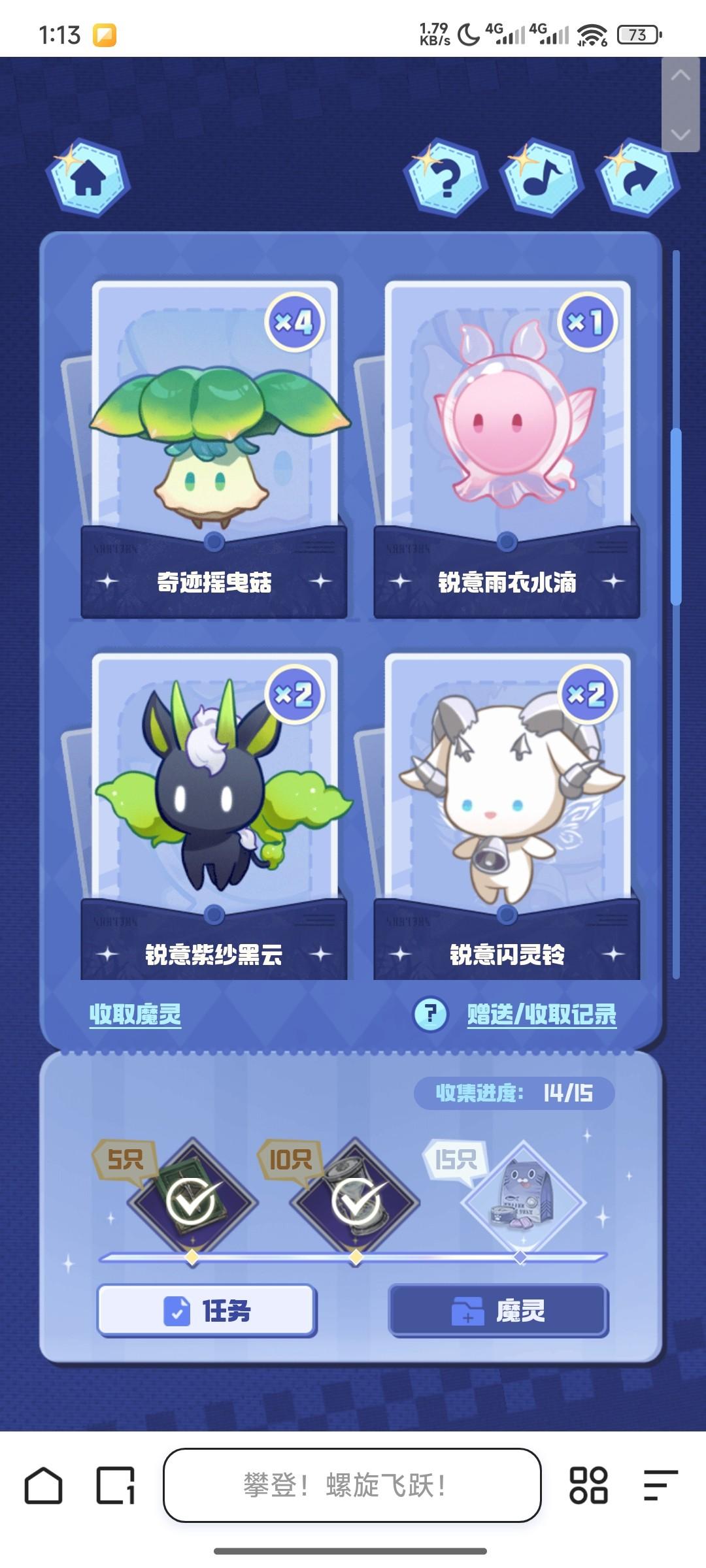Open 赠送/收取记录 records
The width and height of the screenshot is (706, 1568).
click(541, 1015)
